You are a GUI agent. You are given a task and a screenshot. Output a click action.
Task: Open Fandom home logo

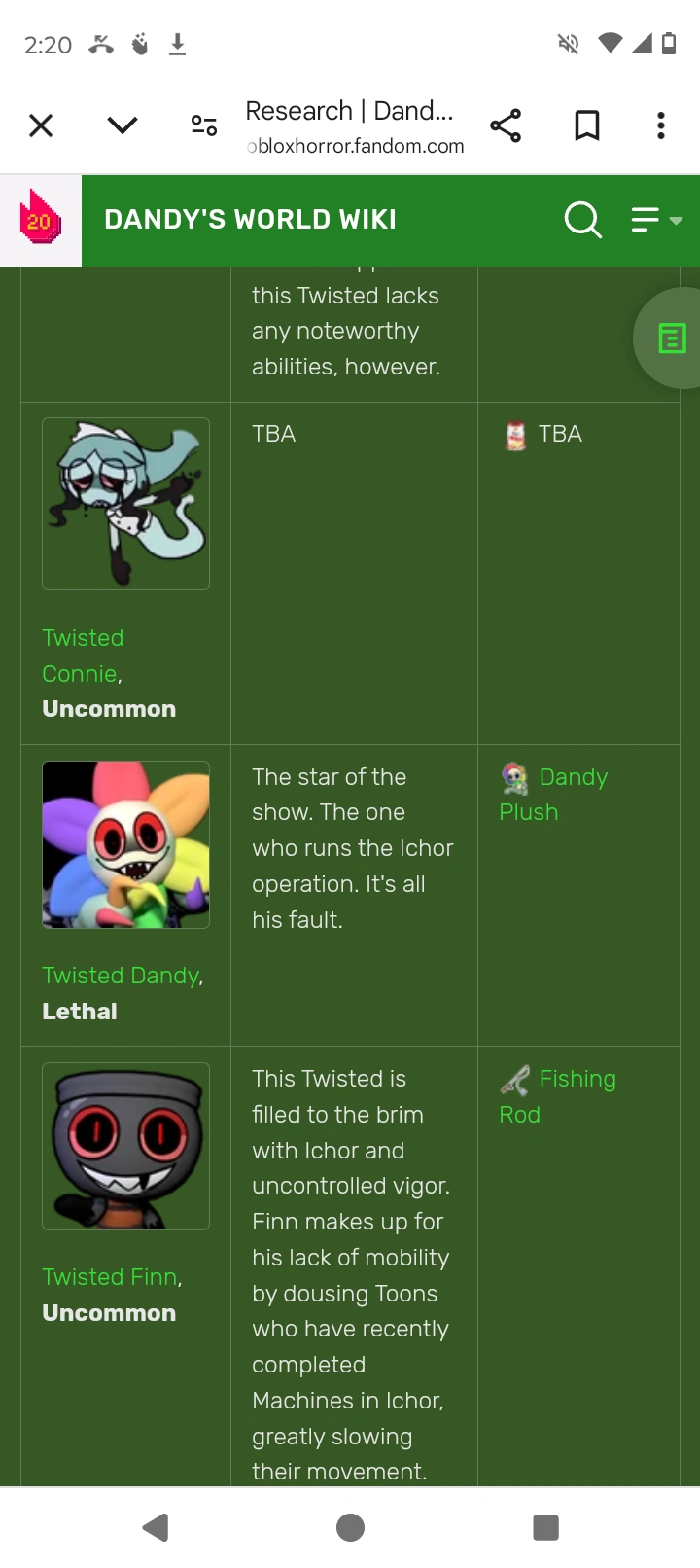click(40, 220)
